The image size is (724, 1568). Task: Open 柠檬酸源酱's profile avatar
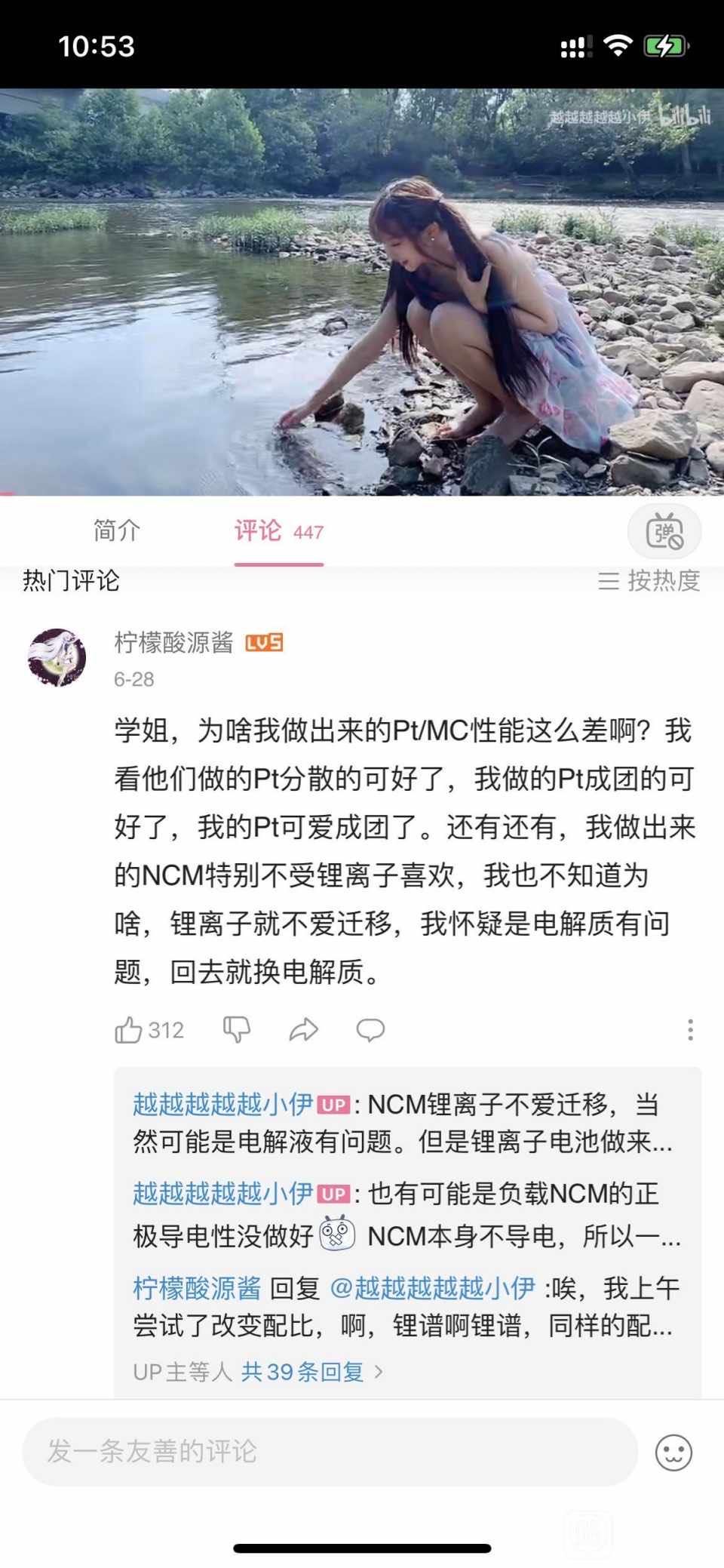[x=57, y=657]
